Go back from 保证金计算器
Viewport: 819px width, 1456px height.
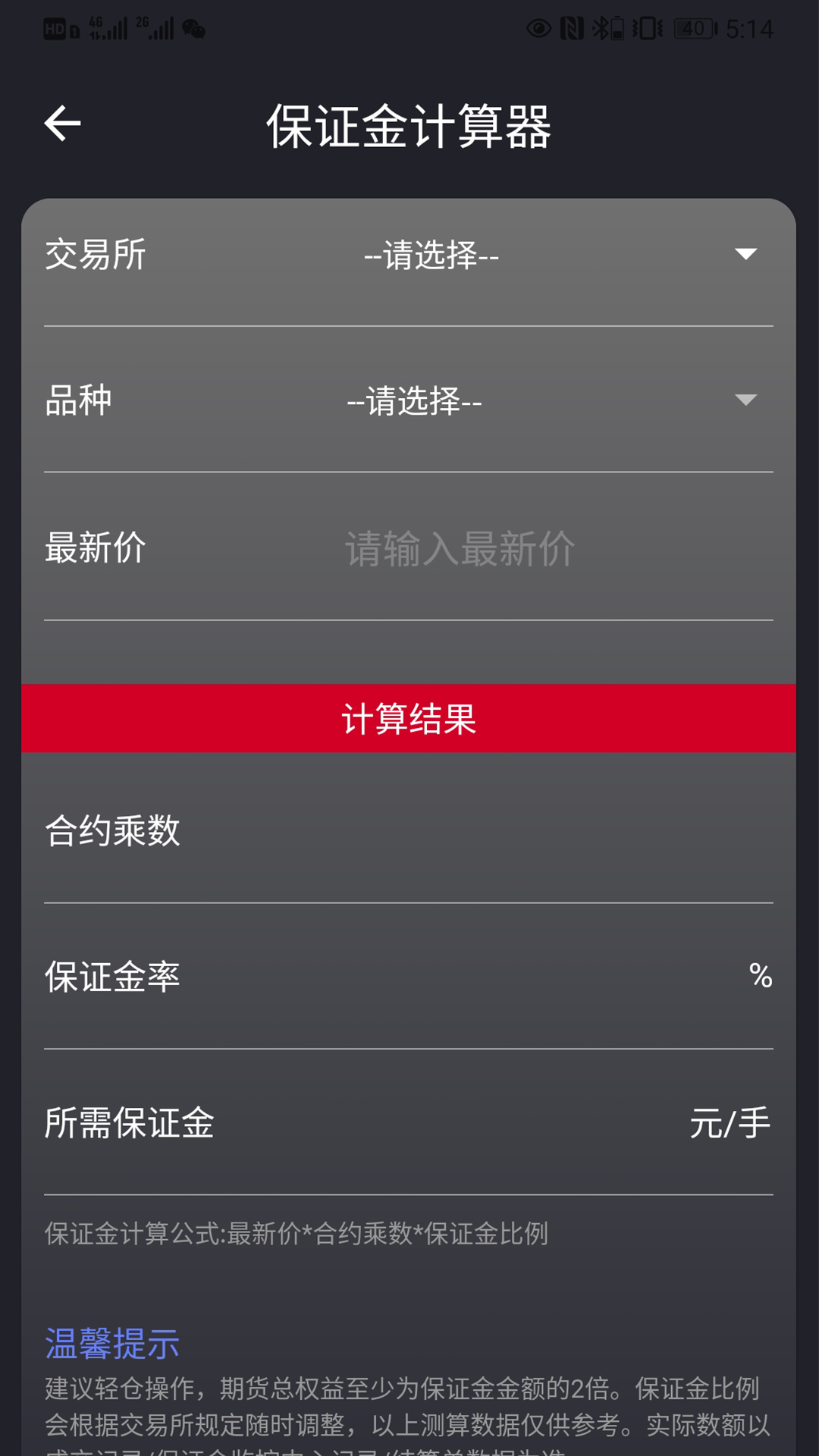pyautogui.click(x=63, y=124)
